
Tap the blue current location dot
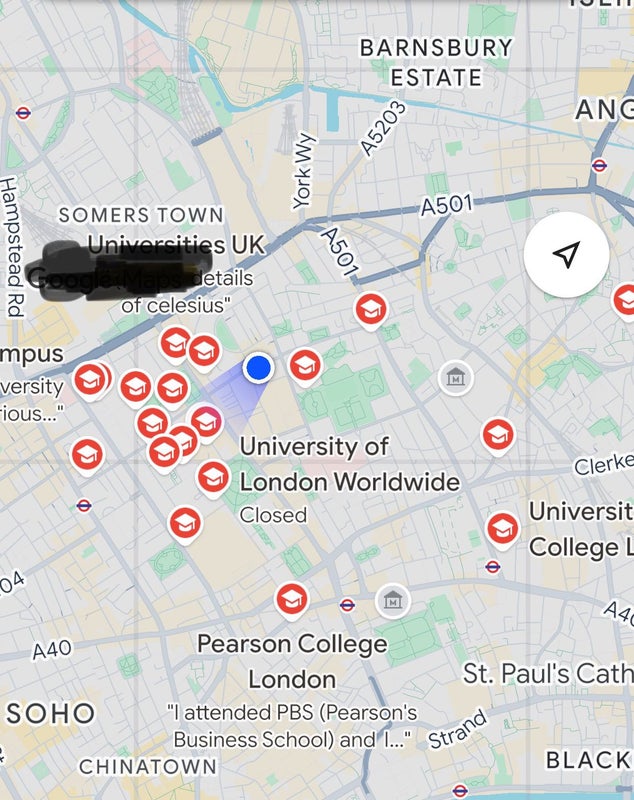coord(259,368)
